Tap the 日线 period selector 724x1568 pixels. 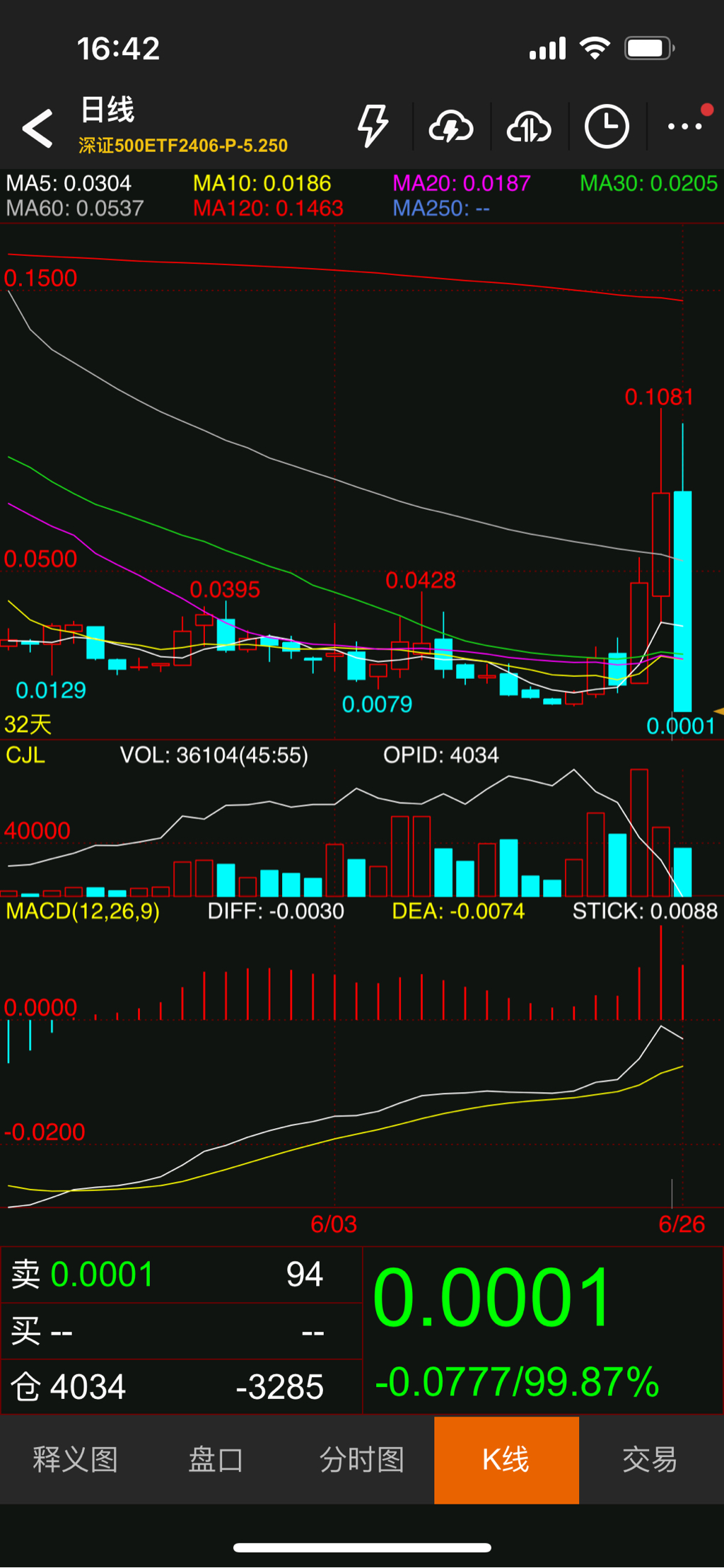pos(107,110)
